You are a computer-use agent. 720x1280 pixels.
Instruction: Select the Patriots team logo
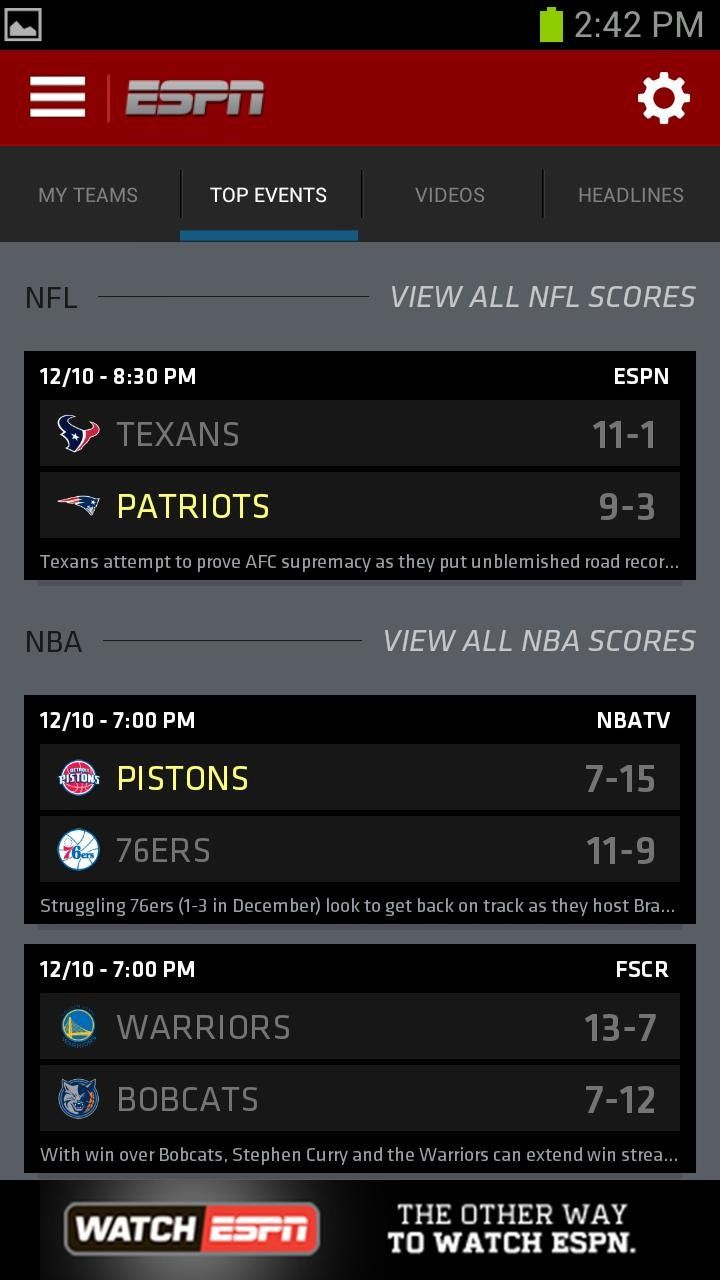click(77, 506)
